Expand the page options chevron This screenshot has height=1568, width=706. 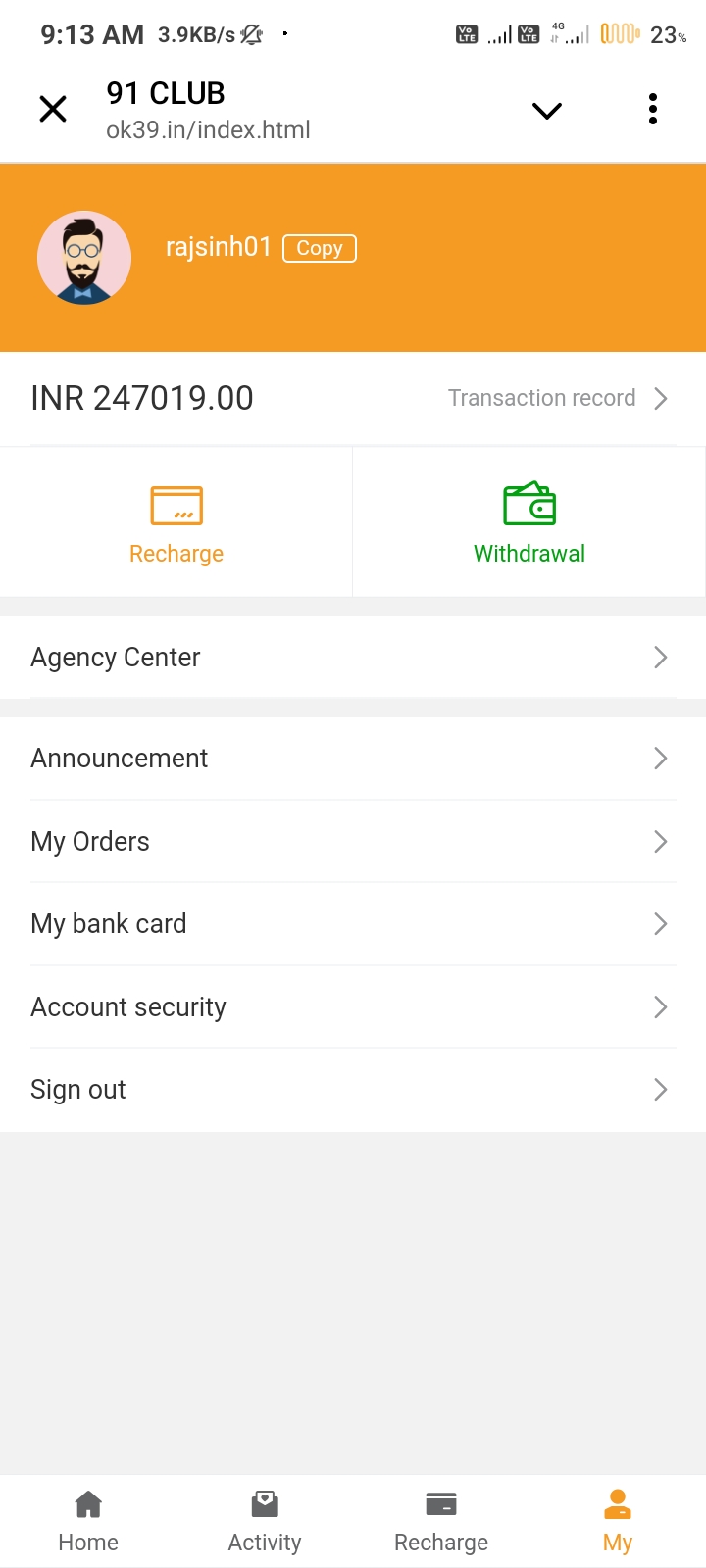click(546, 110)
